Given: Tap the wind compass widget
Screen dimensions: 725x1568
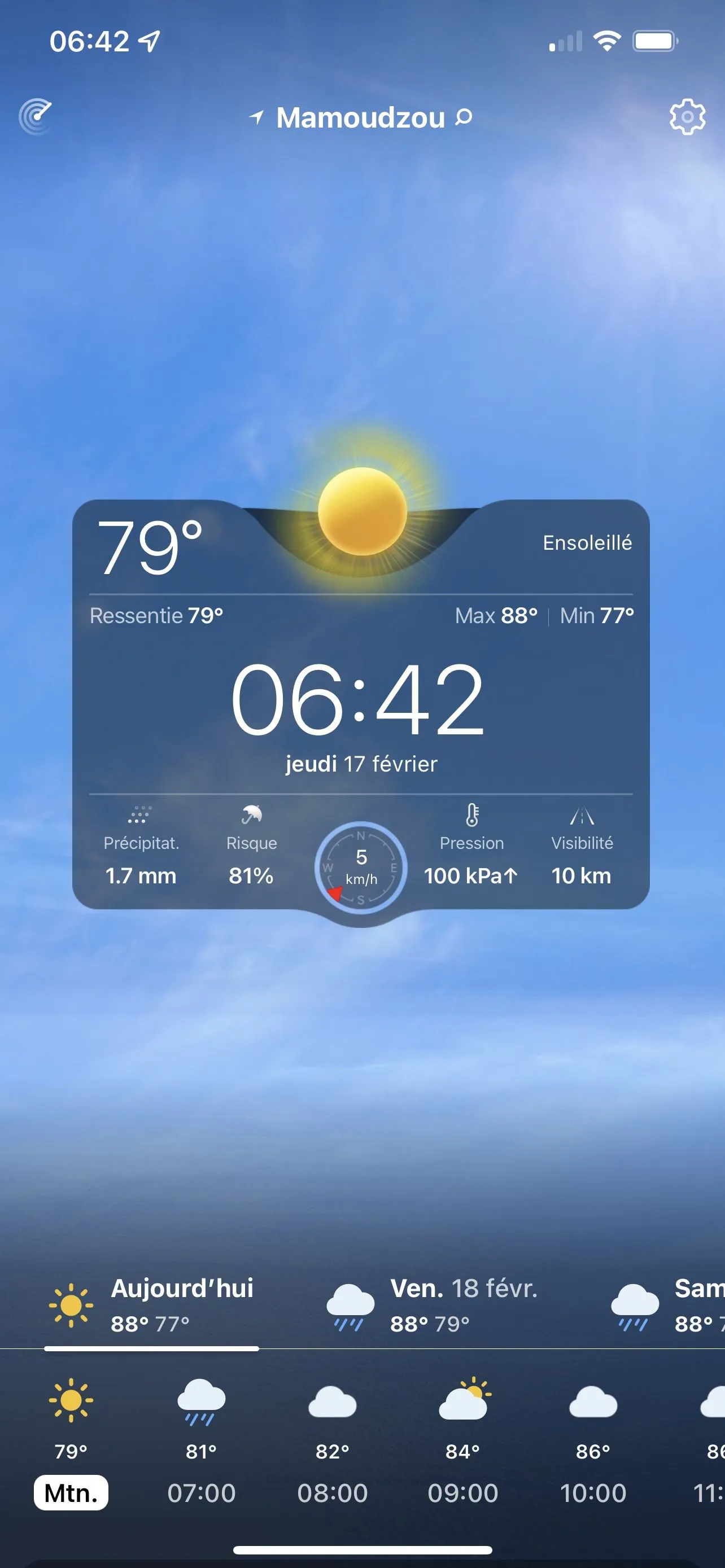Looking at the screenshot, I should pyautogui.click(x=360, y=867).
